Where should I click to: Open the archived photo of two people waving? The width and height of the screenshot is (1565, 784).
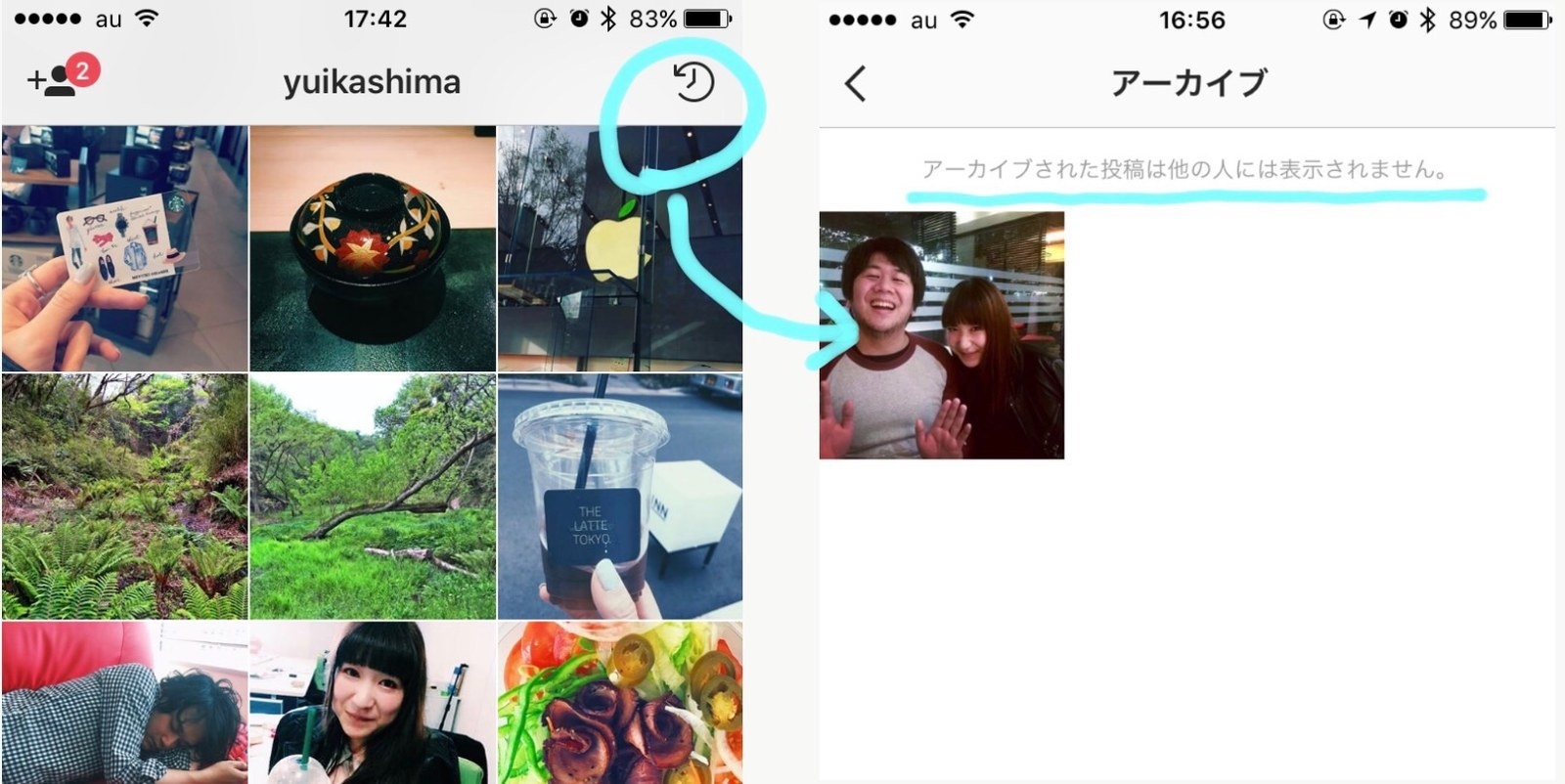(941, 335)
